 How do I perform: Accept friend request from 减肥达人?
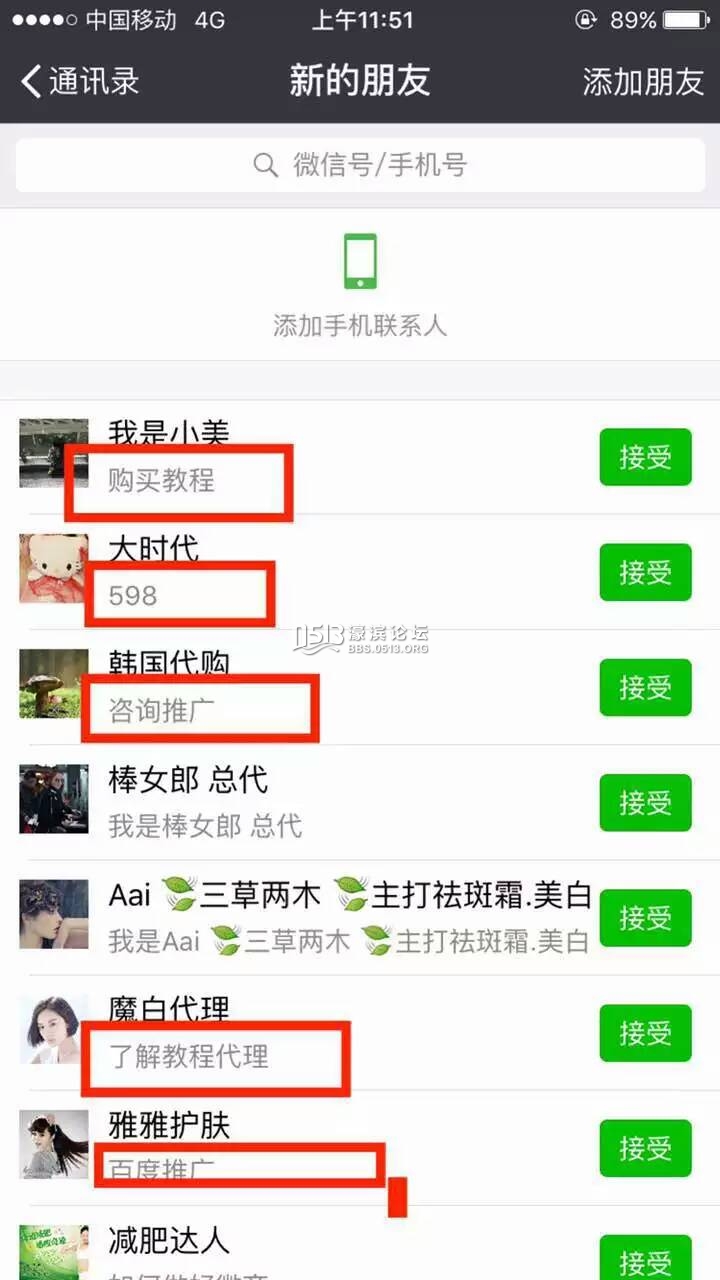[x=645, y=1260]
